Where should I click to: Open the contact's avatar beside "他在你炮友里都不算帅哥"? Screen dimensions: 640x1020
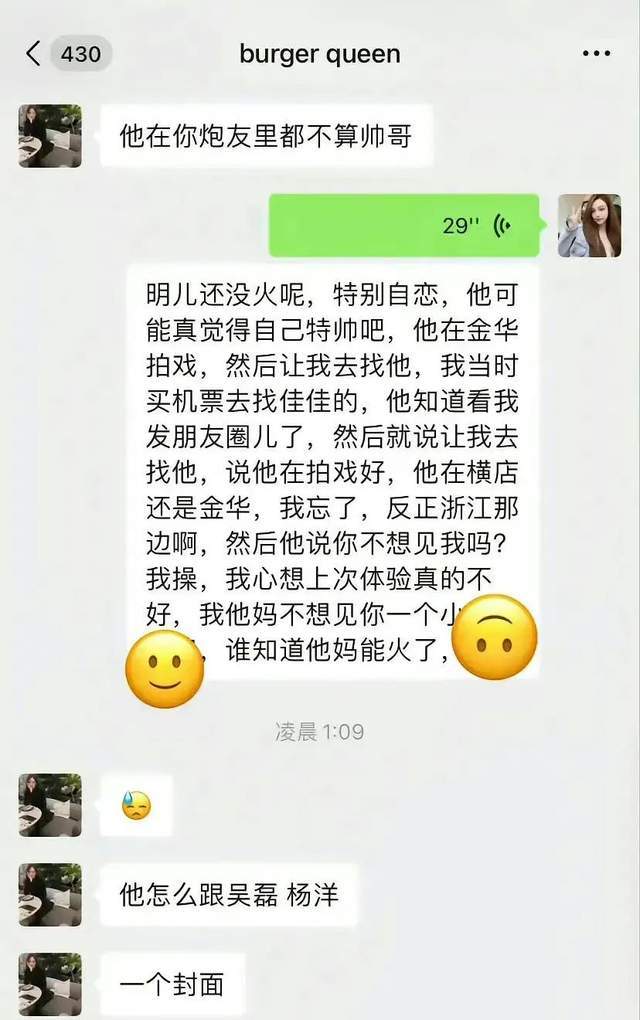click(50, 135)
